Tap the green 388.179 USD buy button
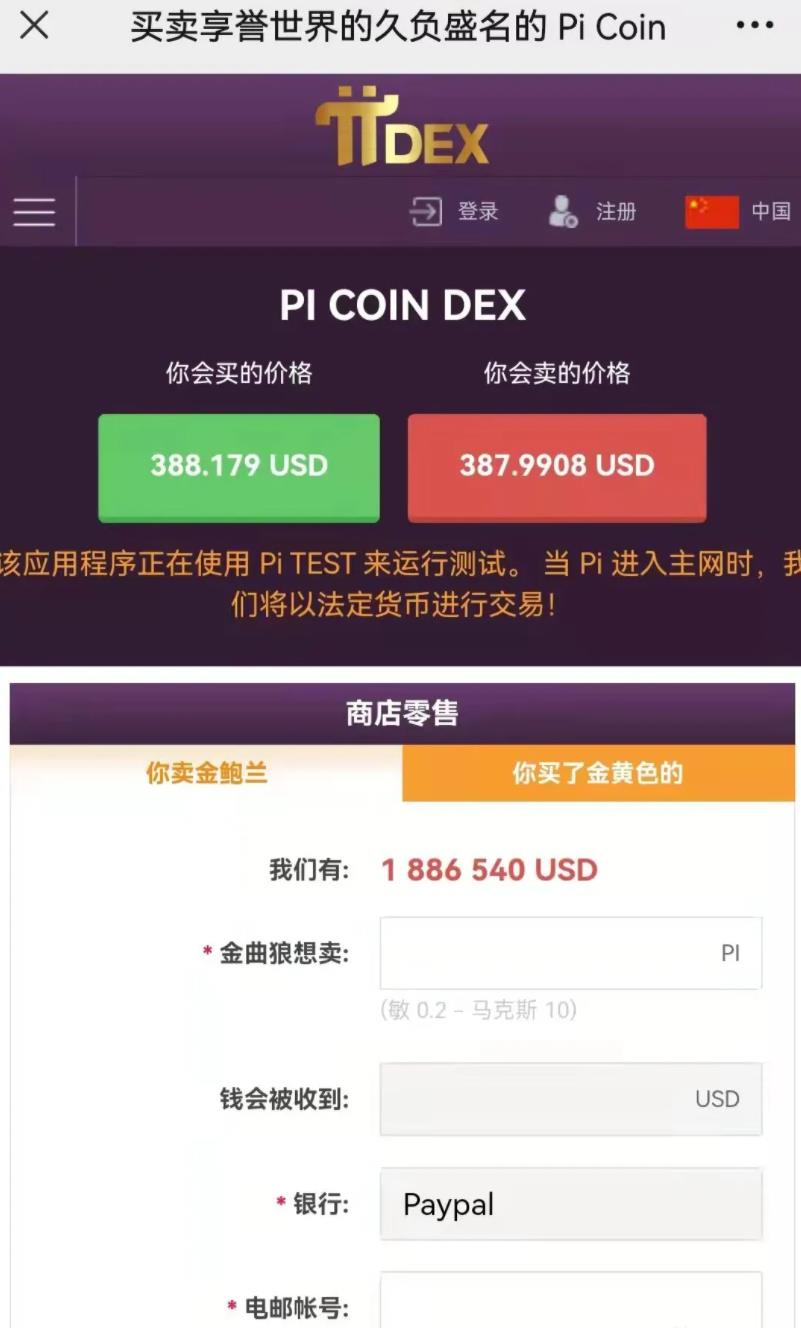The image size is (801, 1328). point(239,466)
